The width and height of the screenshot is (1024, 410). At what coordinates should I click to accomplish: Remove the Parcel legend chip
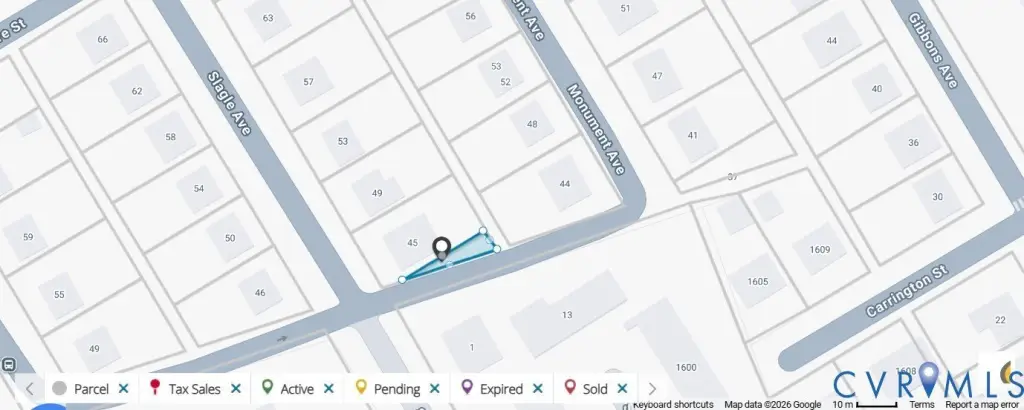pyautogui.click(x=123, y=389)
